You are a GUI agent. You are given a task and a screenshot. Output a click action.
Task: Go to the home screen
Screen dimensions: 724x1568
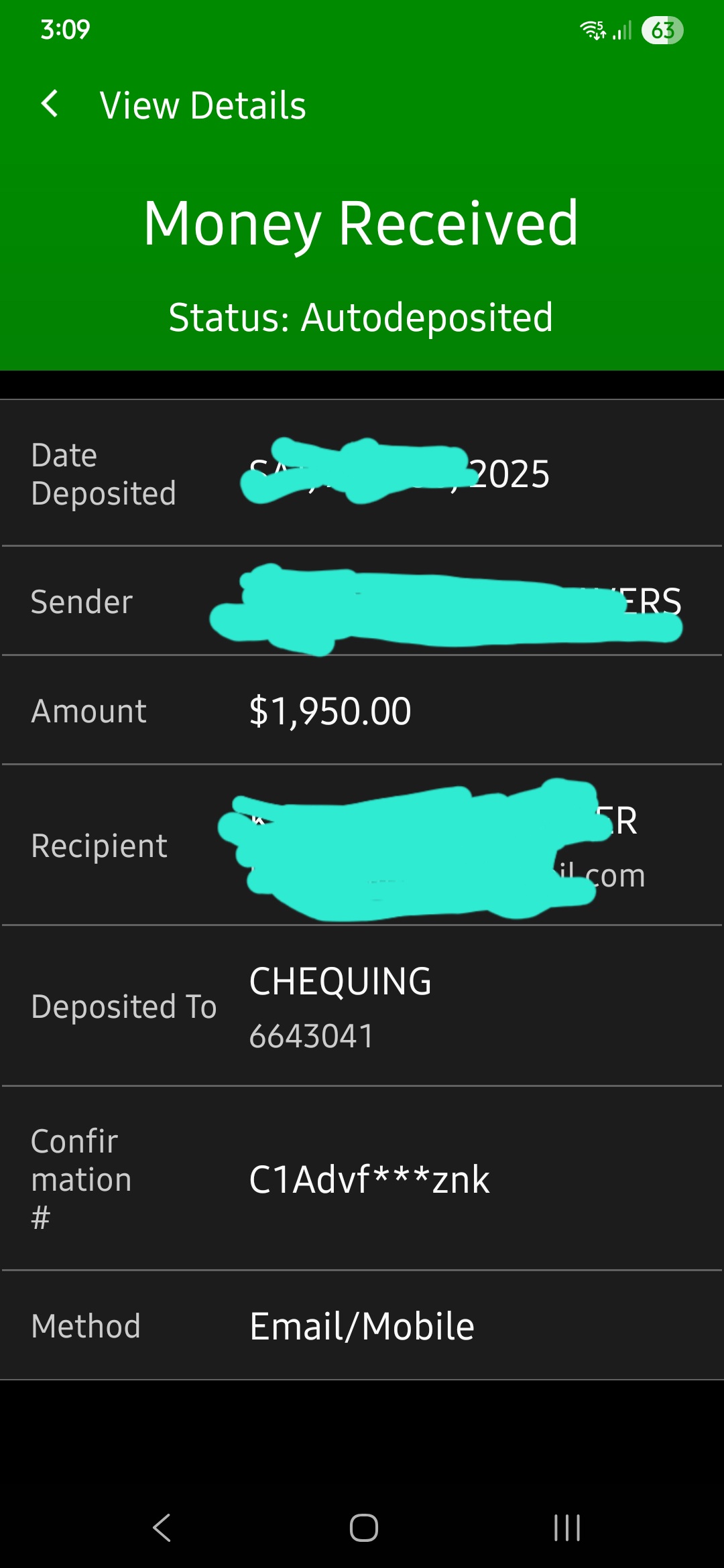pyautogui.click(x=363, y=1528)
